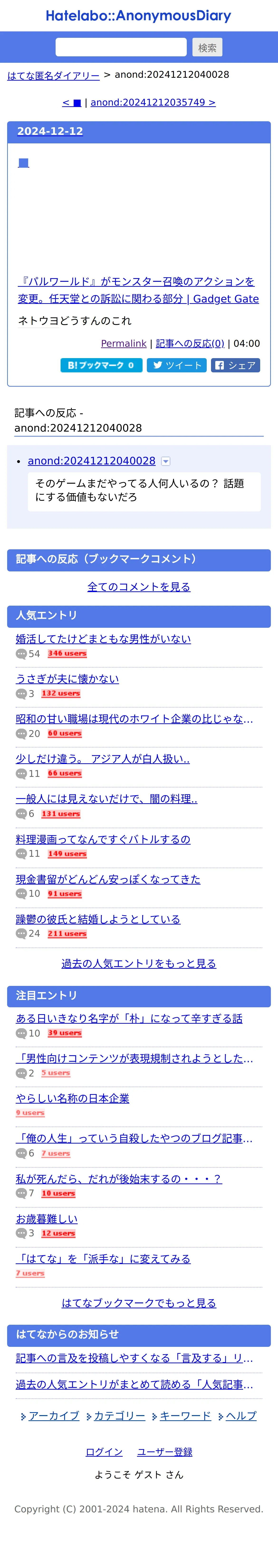The width and height of the screenshot is (278, 1568).
Task: Open the はてな匿名ダイアリー breadcrumb link
Action: (x=53, y=75)
